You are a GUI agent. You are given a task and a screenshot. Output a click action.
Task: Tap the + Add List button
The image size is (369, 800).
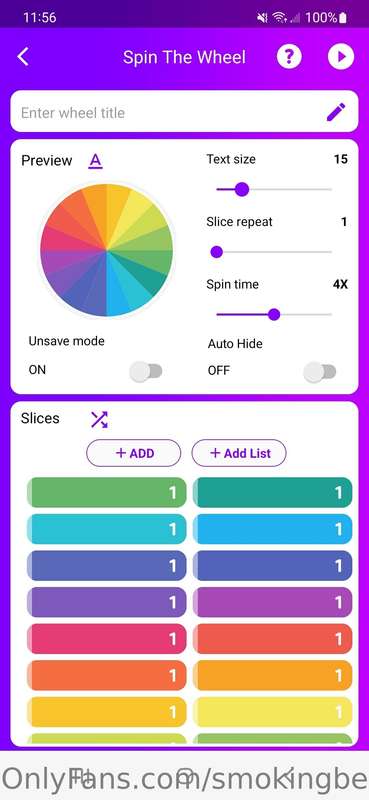pyautogui.click(x=239, y=453)
